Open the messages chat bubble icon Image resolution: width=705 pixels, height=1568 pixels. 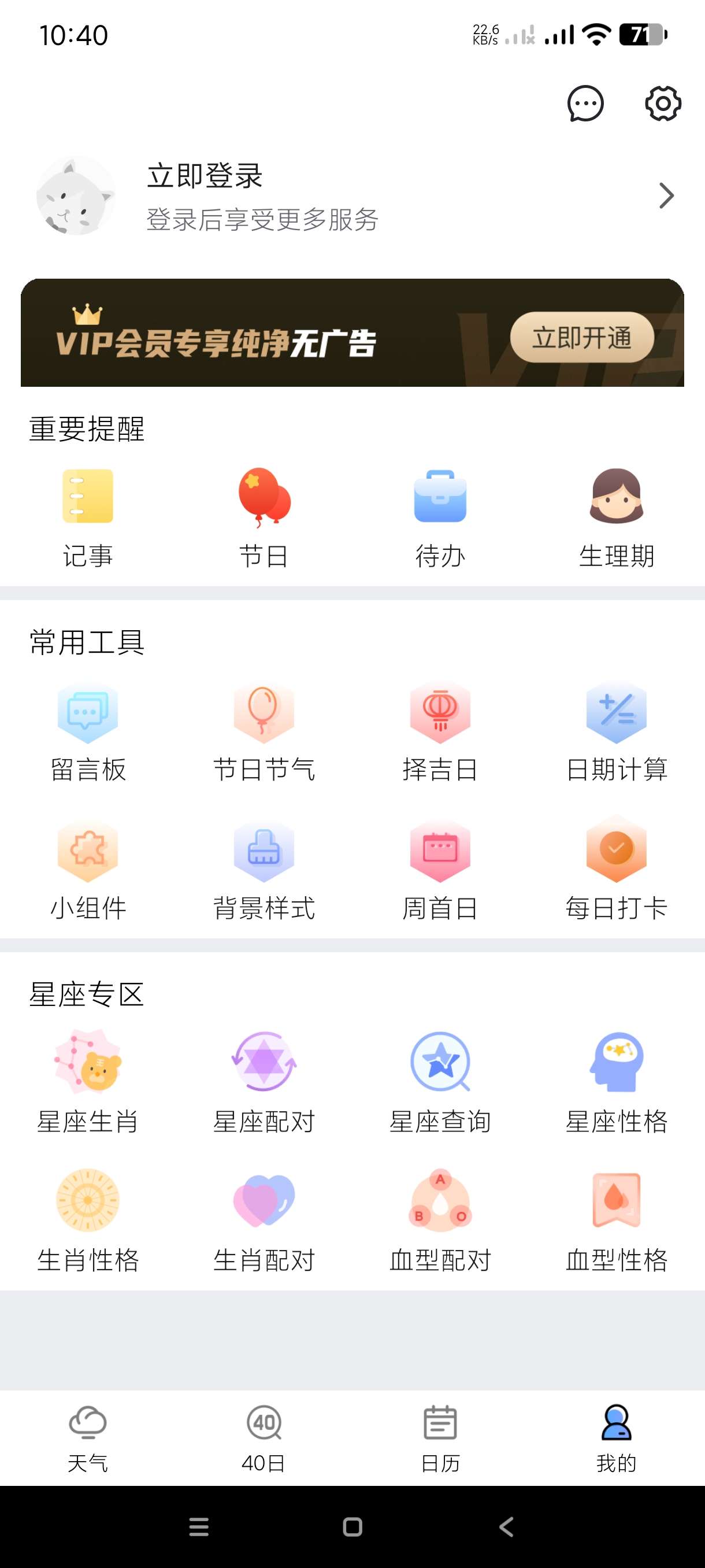(585, 103)
